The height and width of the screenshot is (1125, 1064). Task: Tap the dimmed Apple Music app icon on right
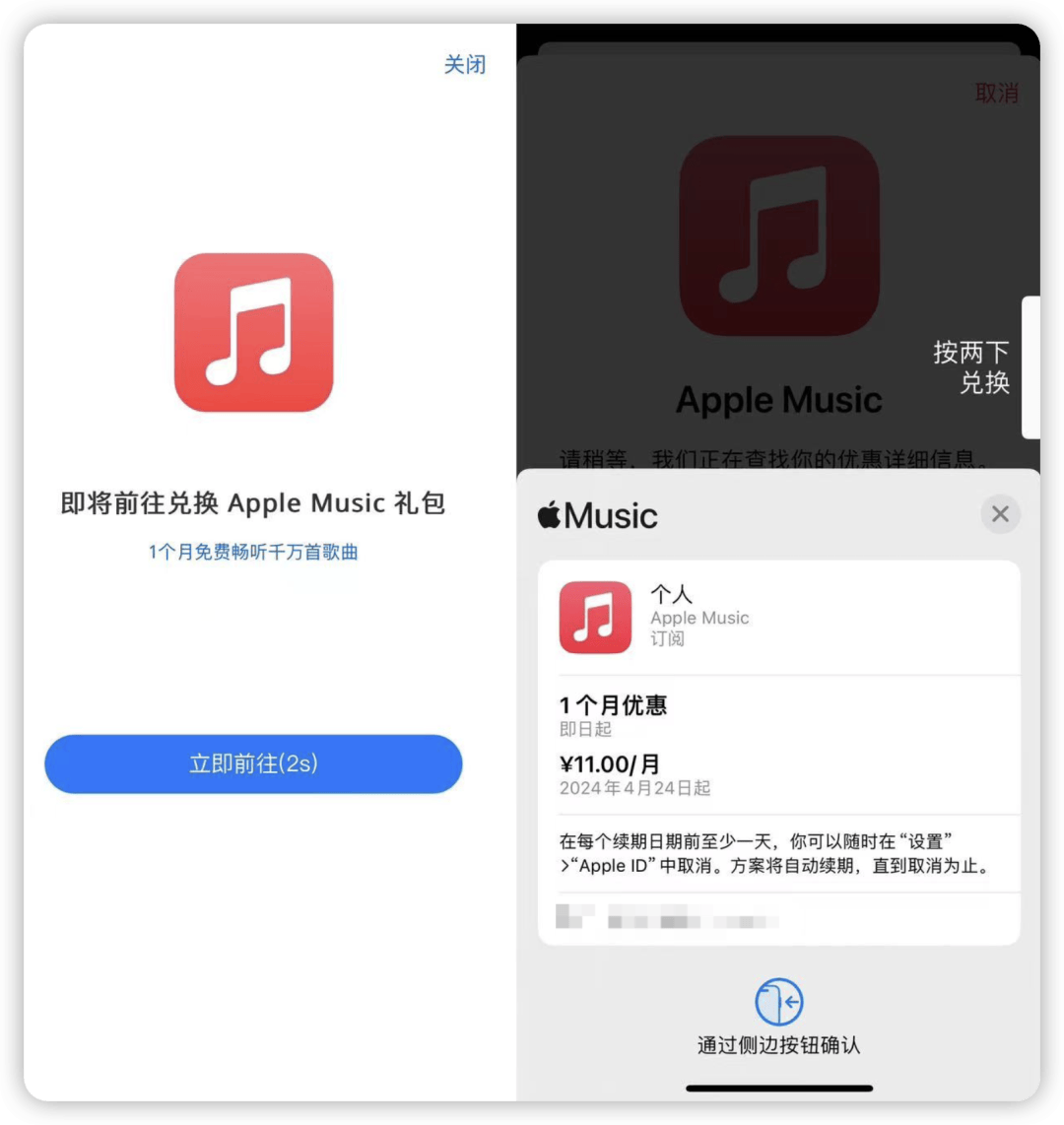coord(778,236)
